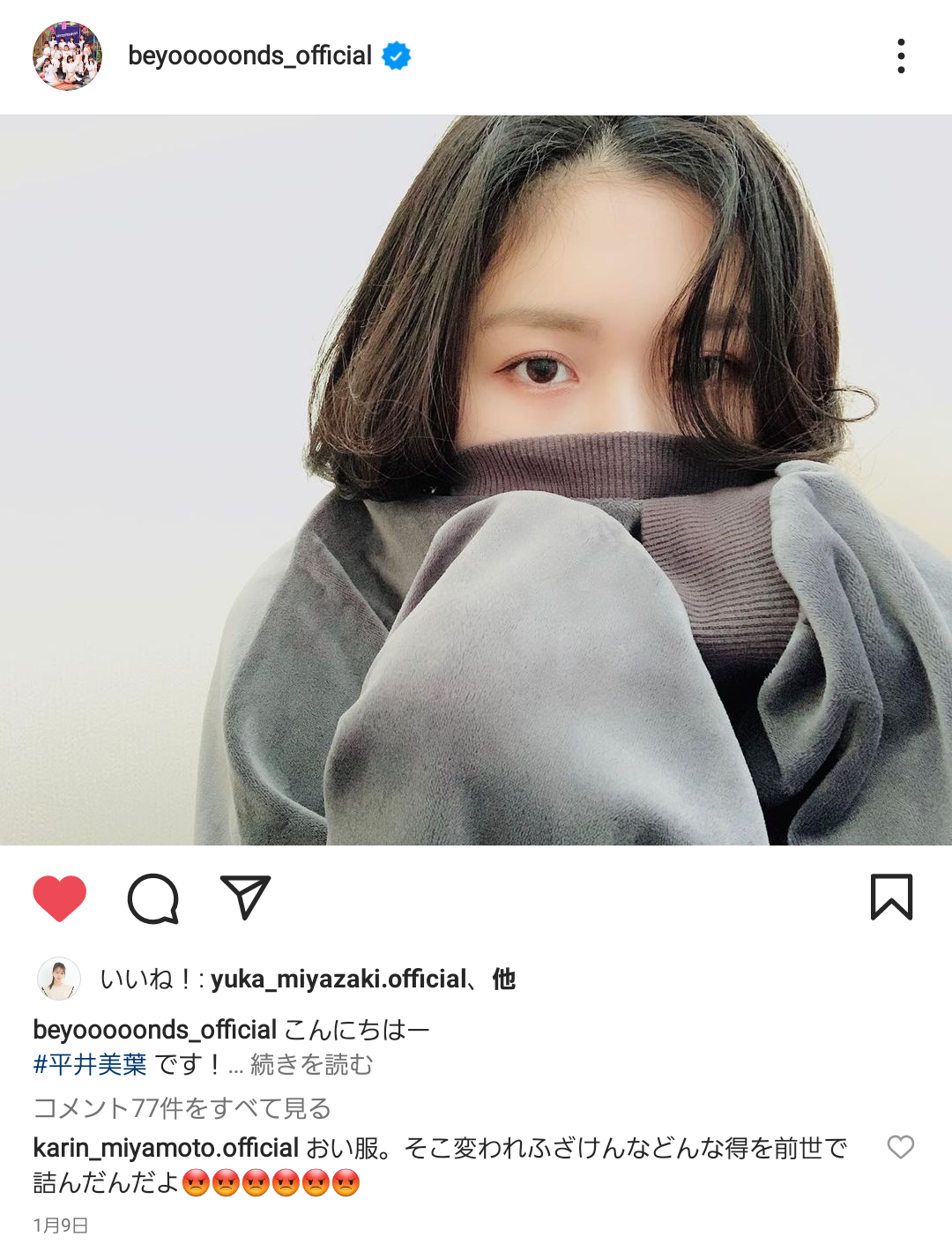Screen dimensions: 952x1259
Task: Open the liker's small avatar
Action: point(59,980)
